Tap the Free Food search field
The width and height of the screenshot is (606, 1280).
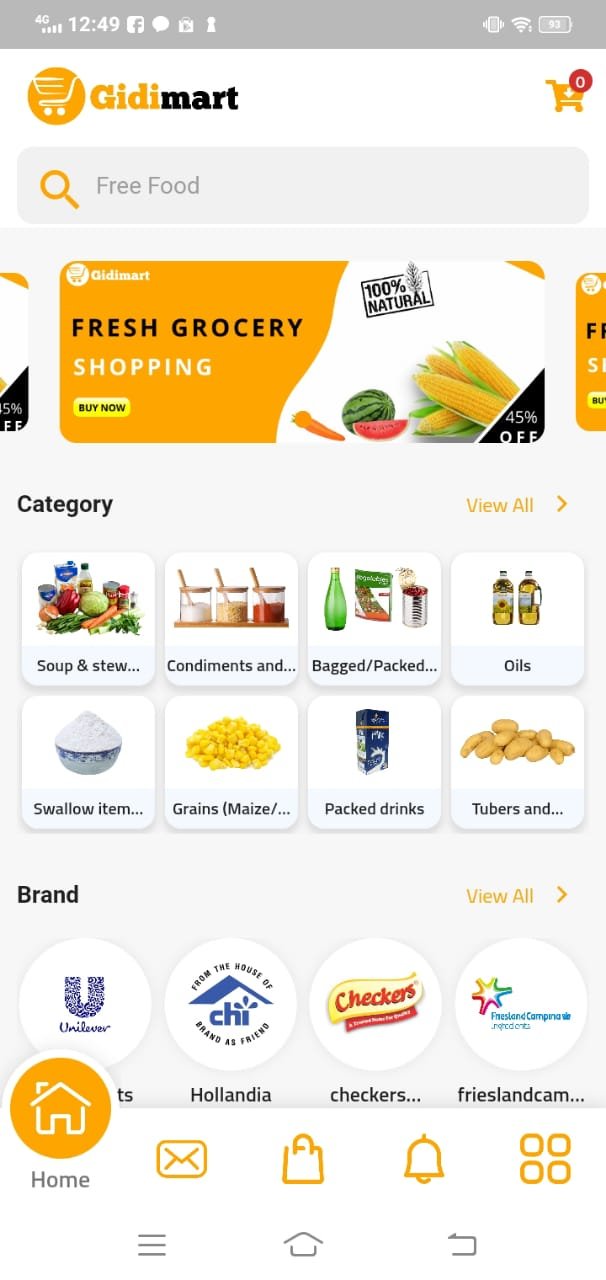303,186
